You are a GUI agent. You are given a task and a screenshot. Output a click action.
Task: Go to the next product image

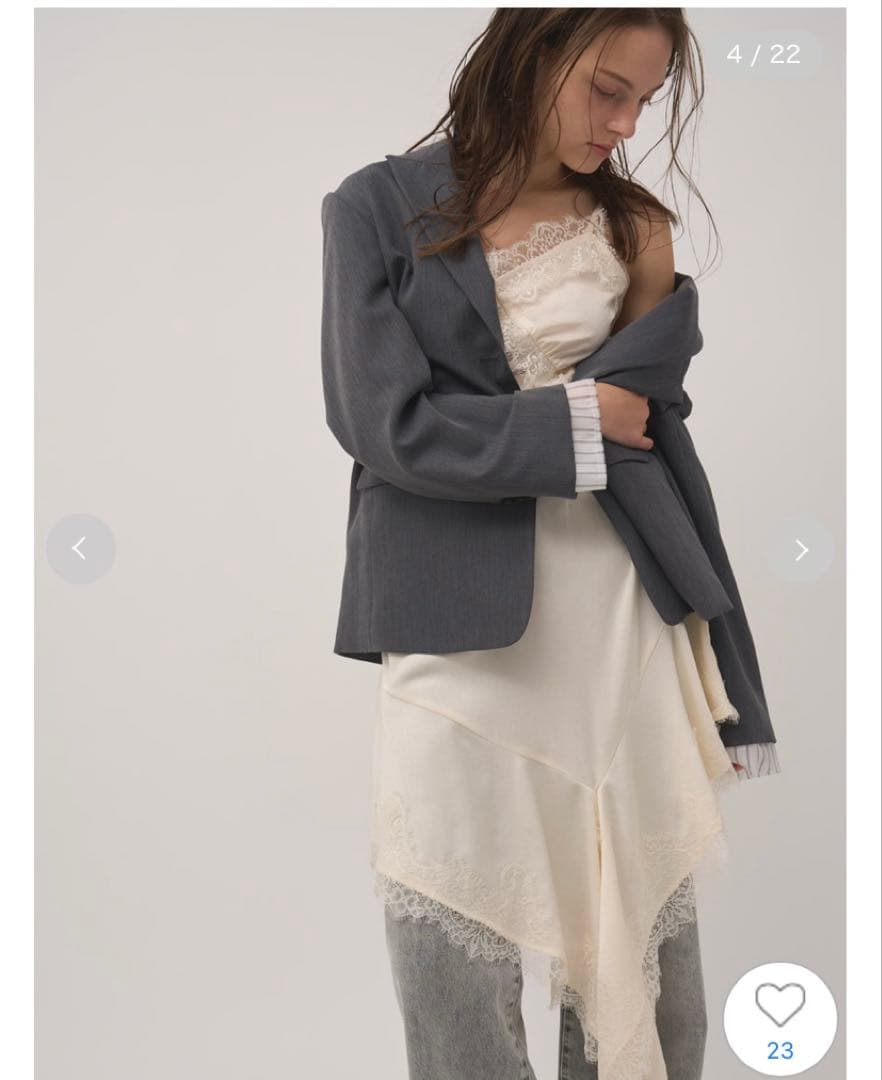click(x=800, y=550)
